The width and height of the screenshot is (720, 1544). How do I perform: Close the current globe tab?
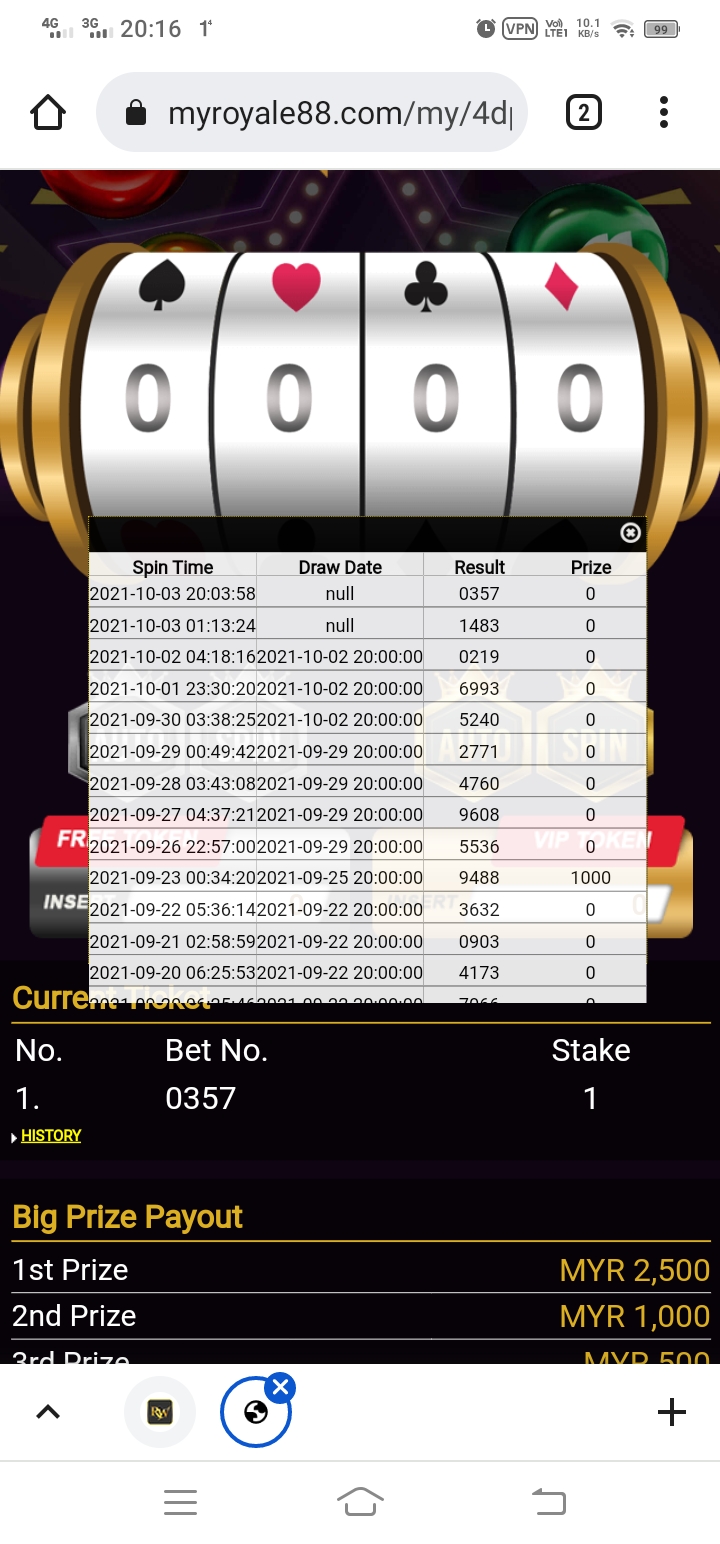[281, 1388]
